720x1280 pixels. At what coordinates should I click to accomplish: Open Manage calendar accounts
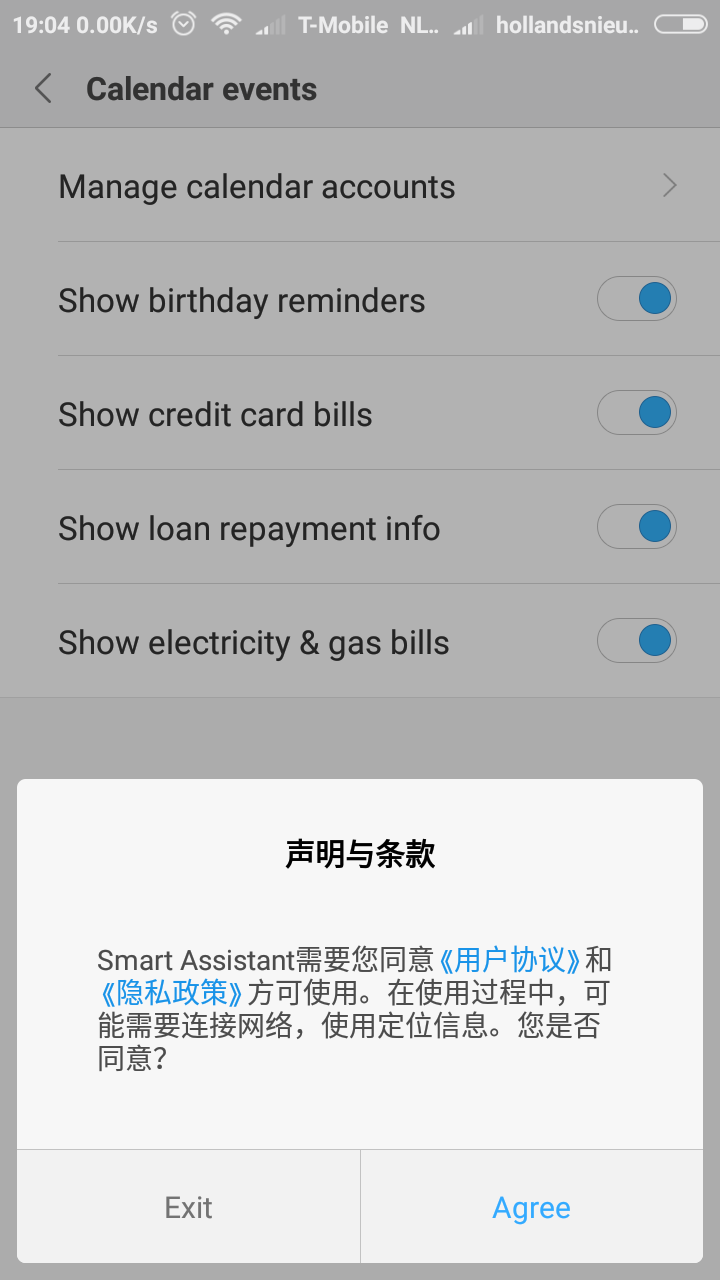360,186
